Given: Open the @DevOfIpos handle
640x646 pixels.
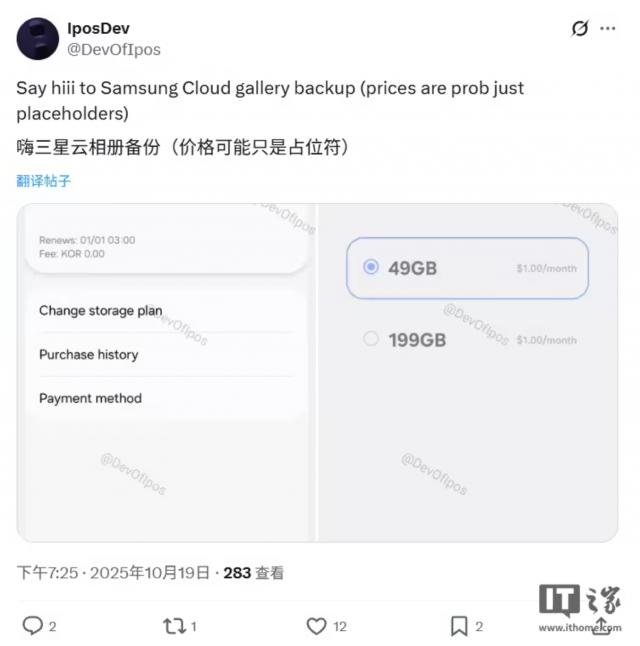Looking at the screenshot, I should (113, 49).
